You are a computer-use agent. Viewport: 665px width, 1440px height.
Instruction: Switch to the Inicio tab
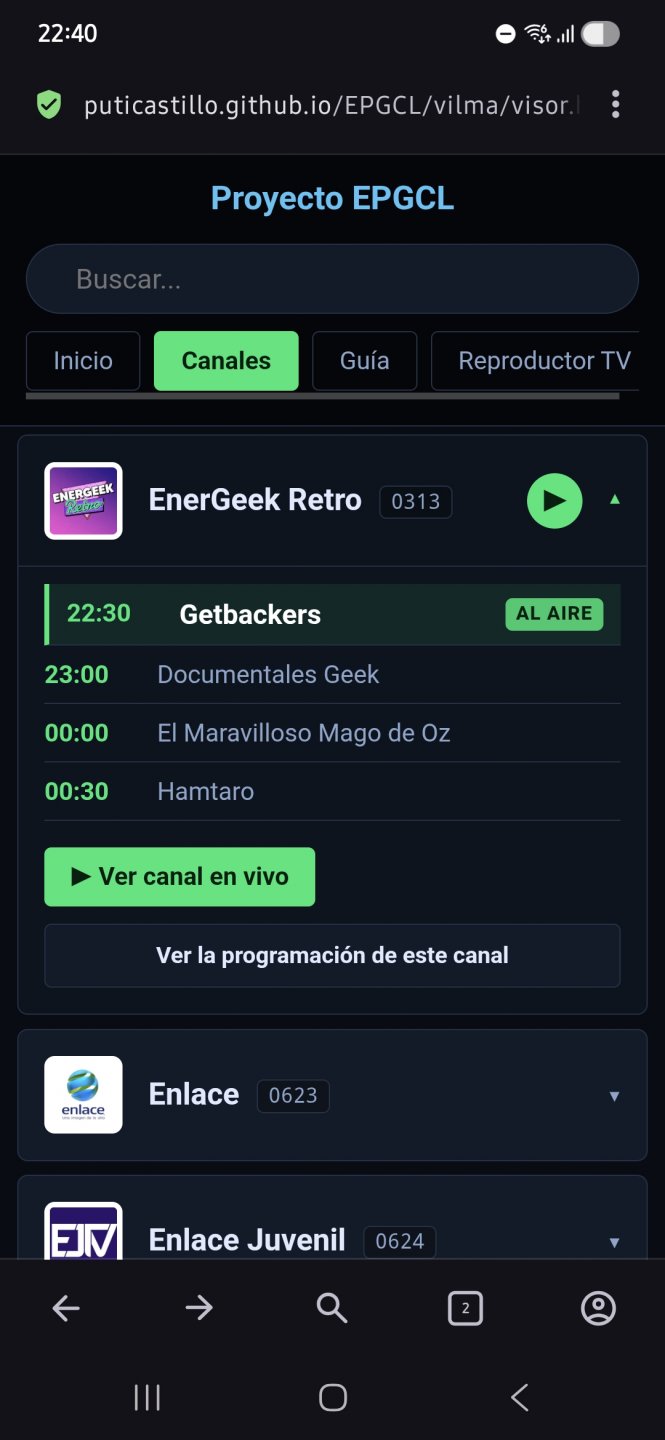(x=83, y=361)
